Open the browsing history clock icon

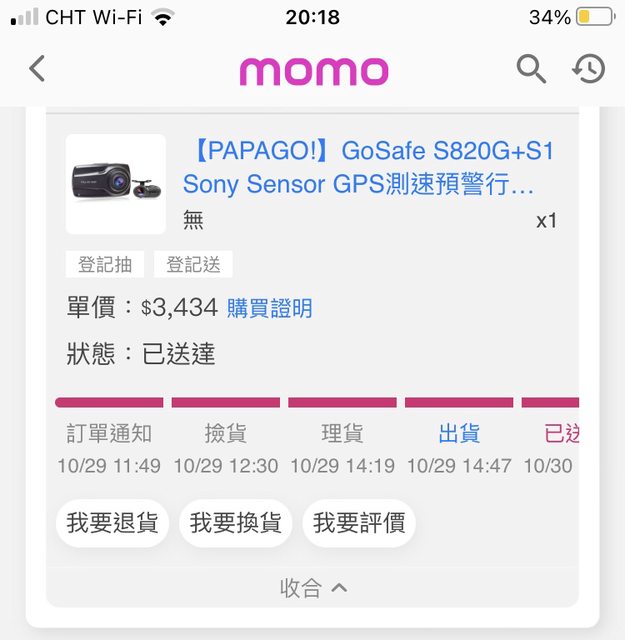(588, 69)
